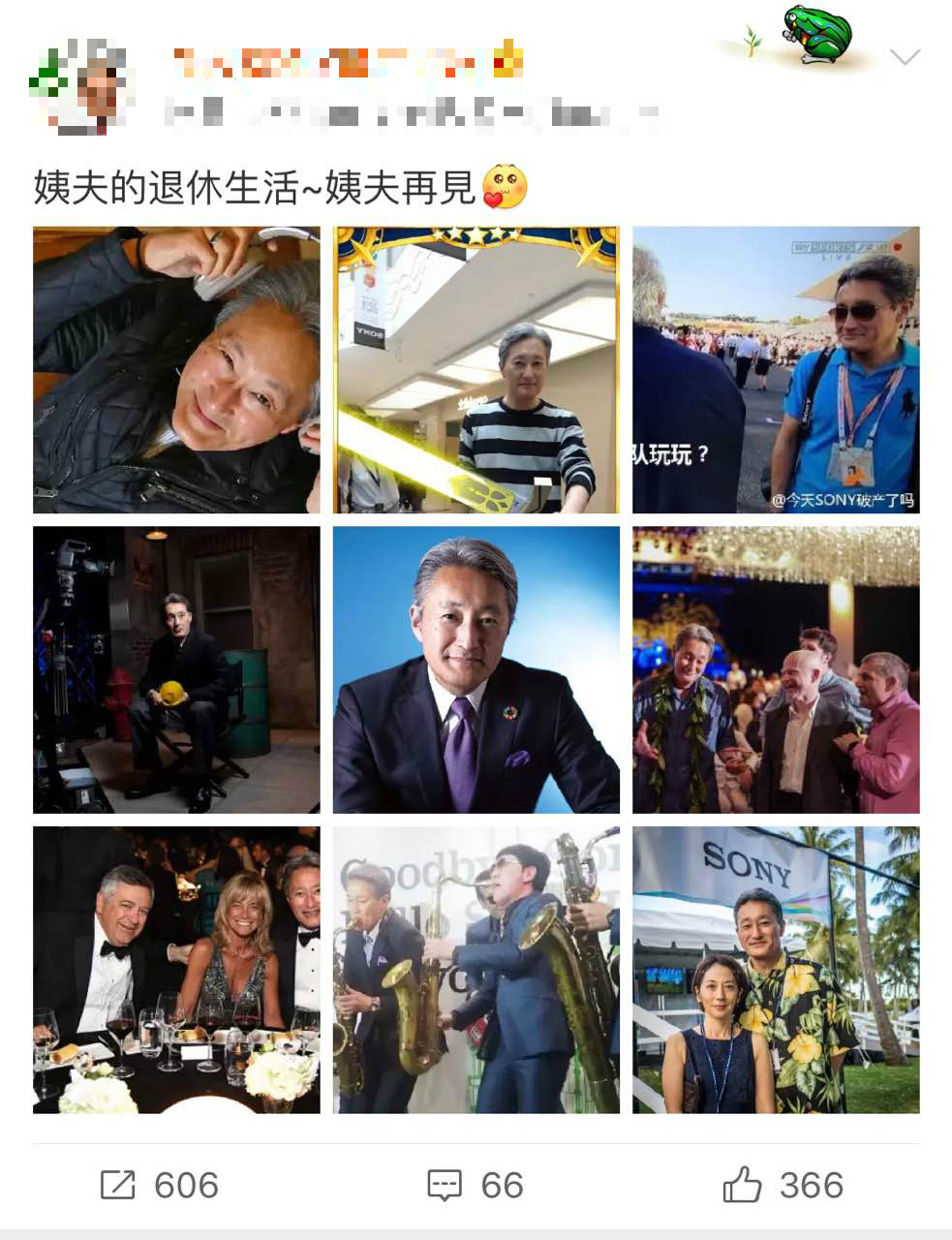
Task: Click the repost arrow icon beside 606
Action: tap(118, 1184)
